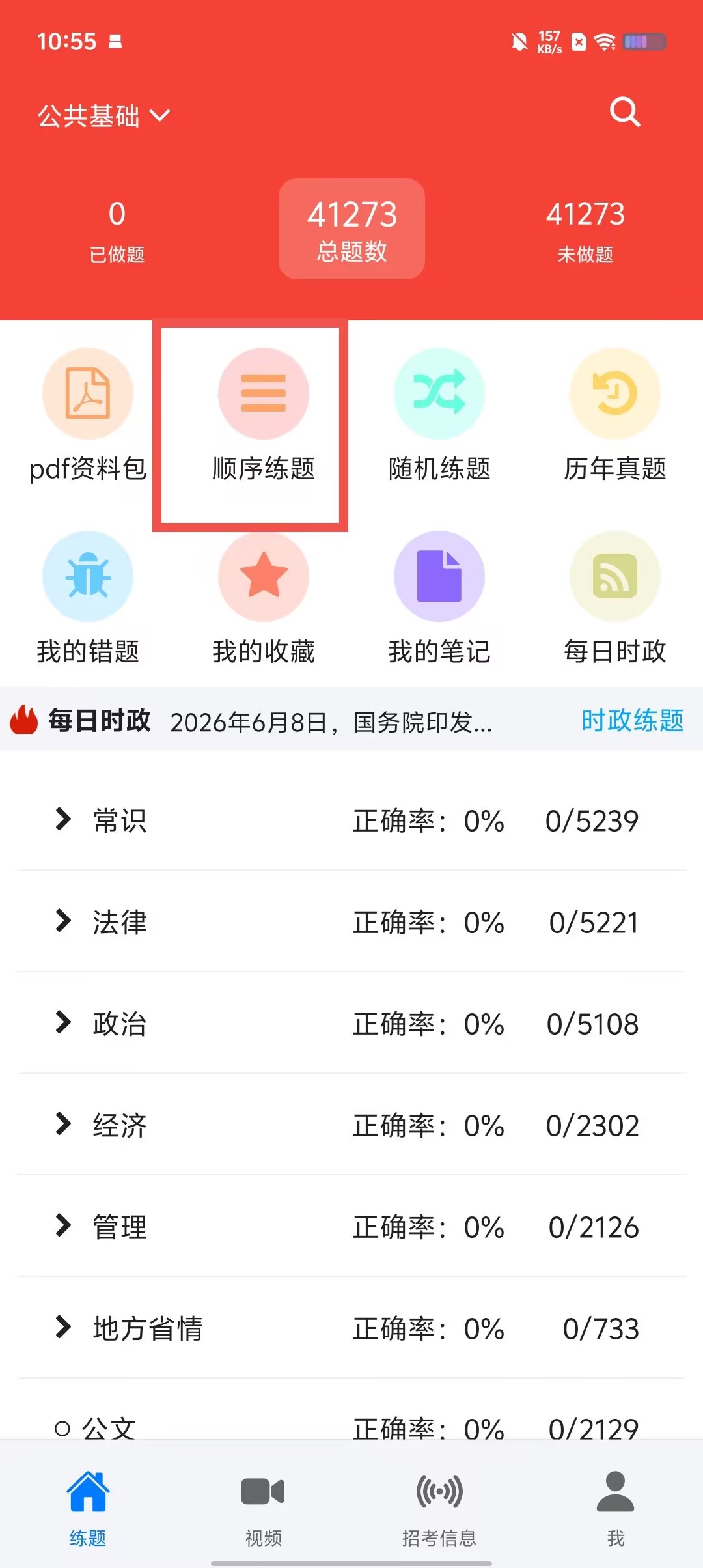Start 顺序练题 practice
Image resolution: width=703 pixels, height=1568 pixels.
coord(264,415)
